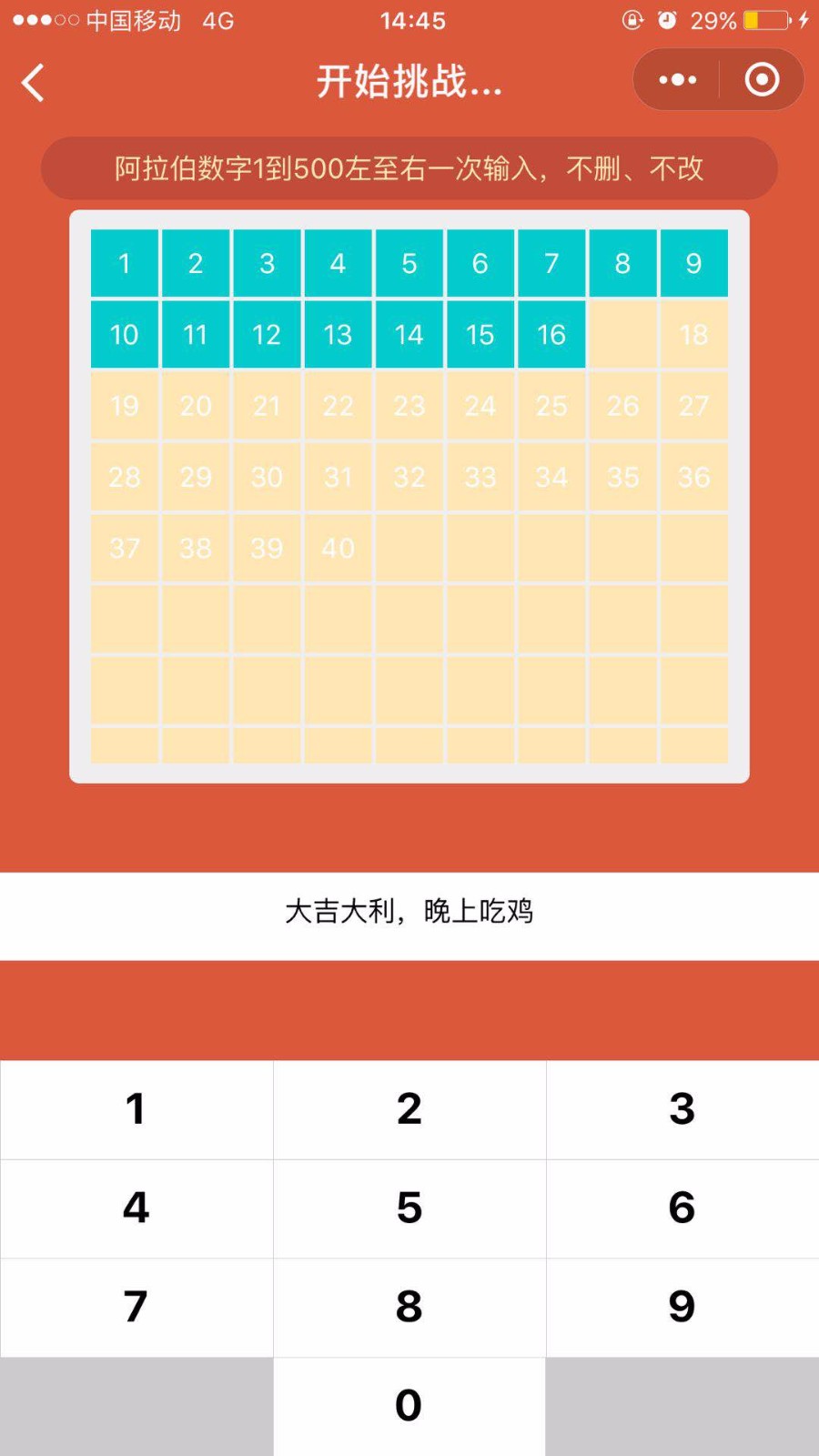The width and height of the screenshot is (819, 1456).
Task: Go back using the top-left arrow
Action: (34, 83)
